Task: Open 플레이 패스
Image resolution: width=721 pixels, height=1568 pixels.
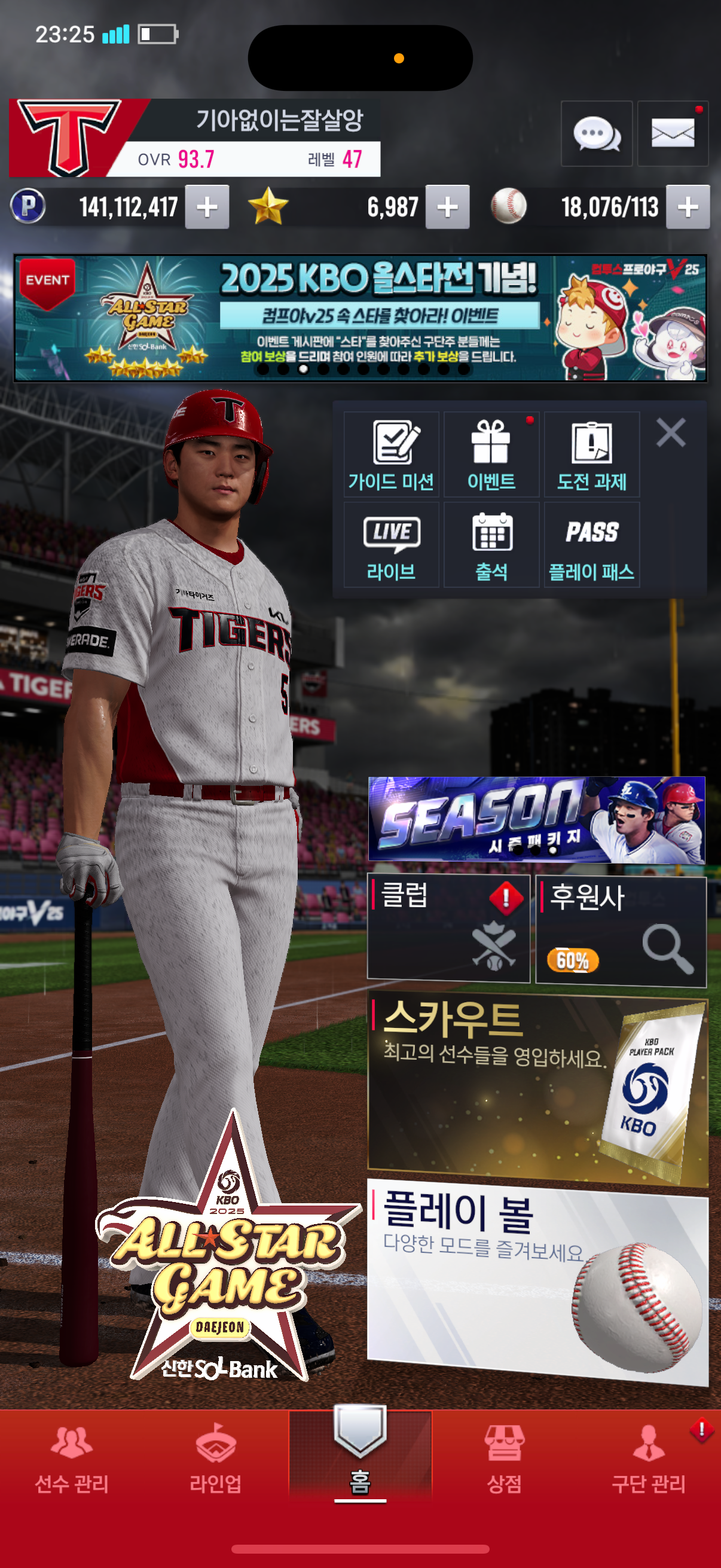Action: tap(591, 545)
